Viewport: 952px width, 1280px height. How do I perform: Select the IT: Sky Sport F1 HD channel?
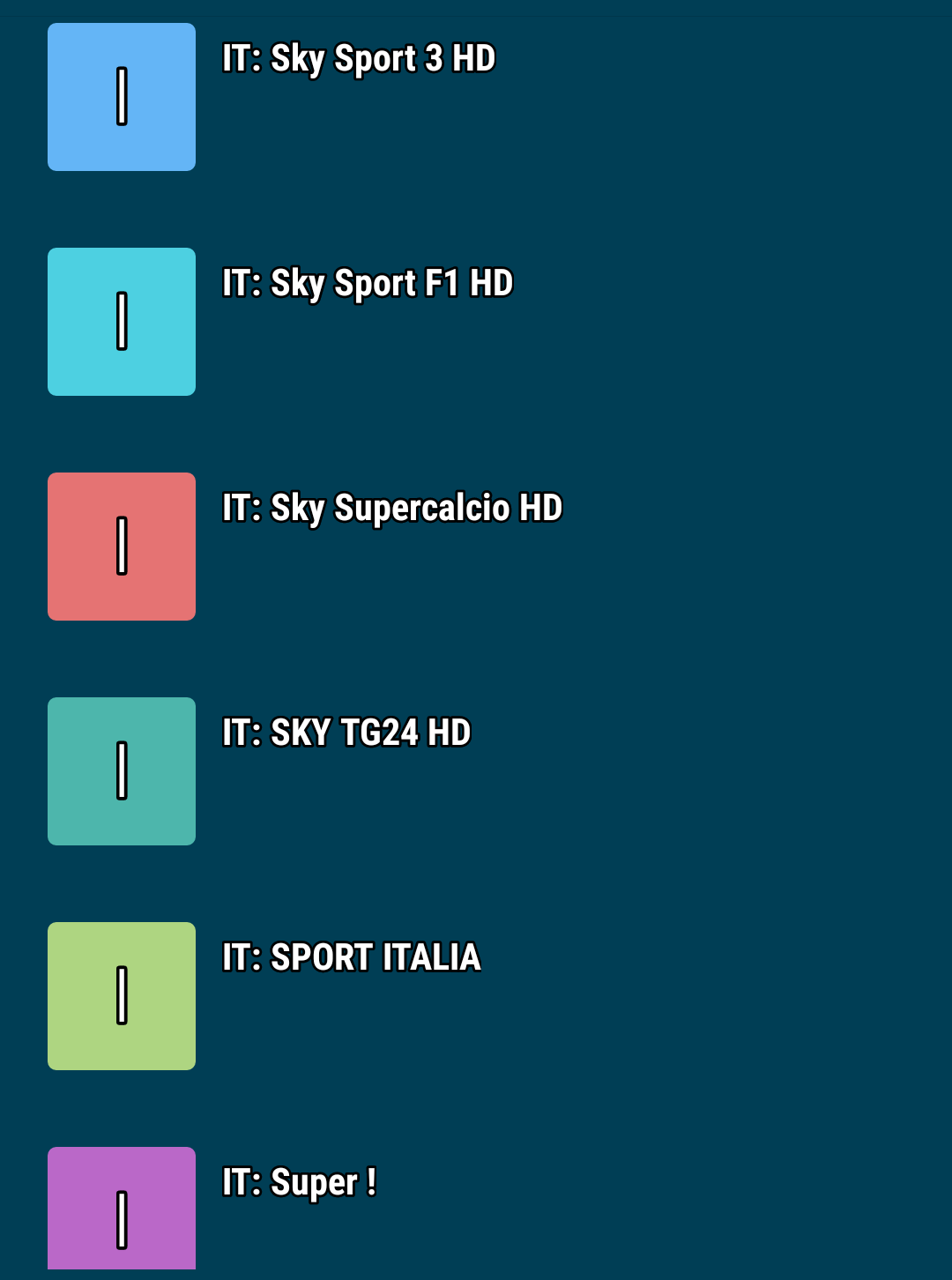click(367, 285)
